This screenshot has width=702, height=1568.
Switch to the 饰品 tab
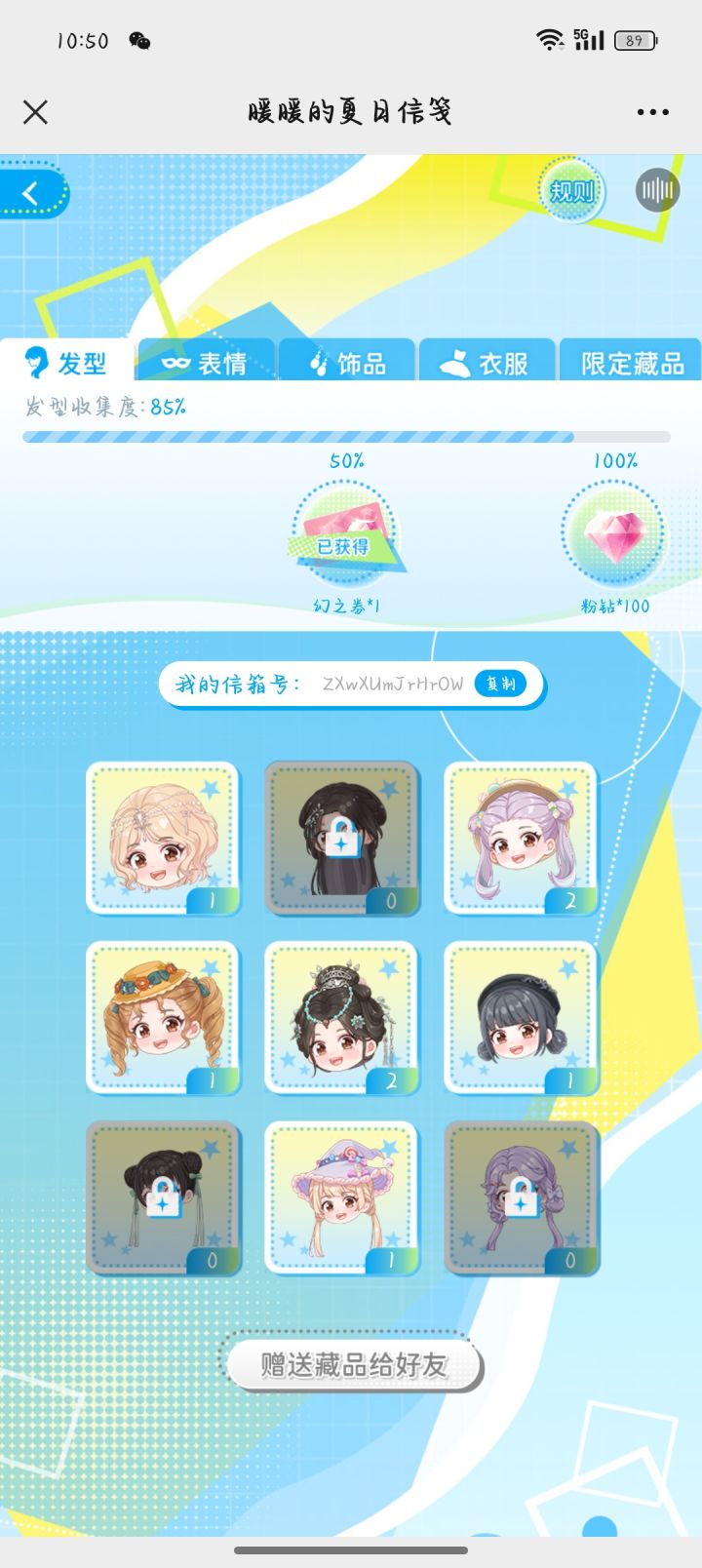coord(348,362)
